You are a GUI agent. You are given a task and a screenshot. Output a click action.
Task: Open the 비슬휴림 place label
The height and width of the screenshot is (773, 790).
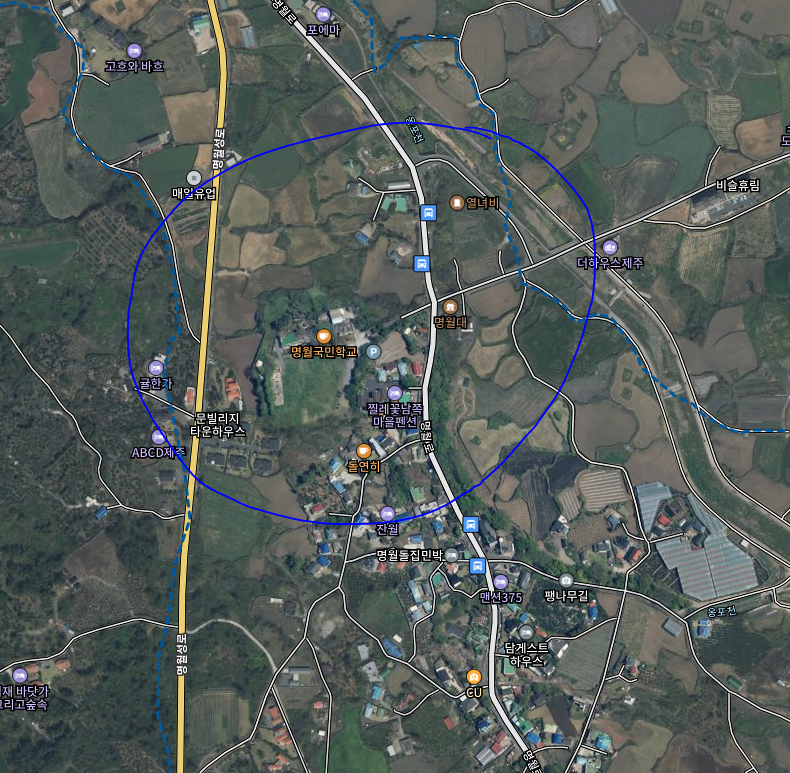point(738,185)
